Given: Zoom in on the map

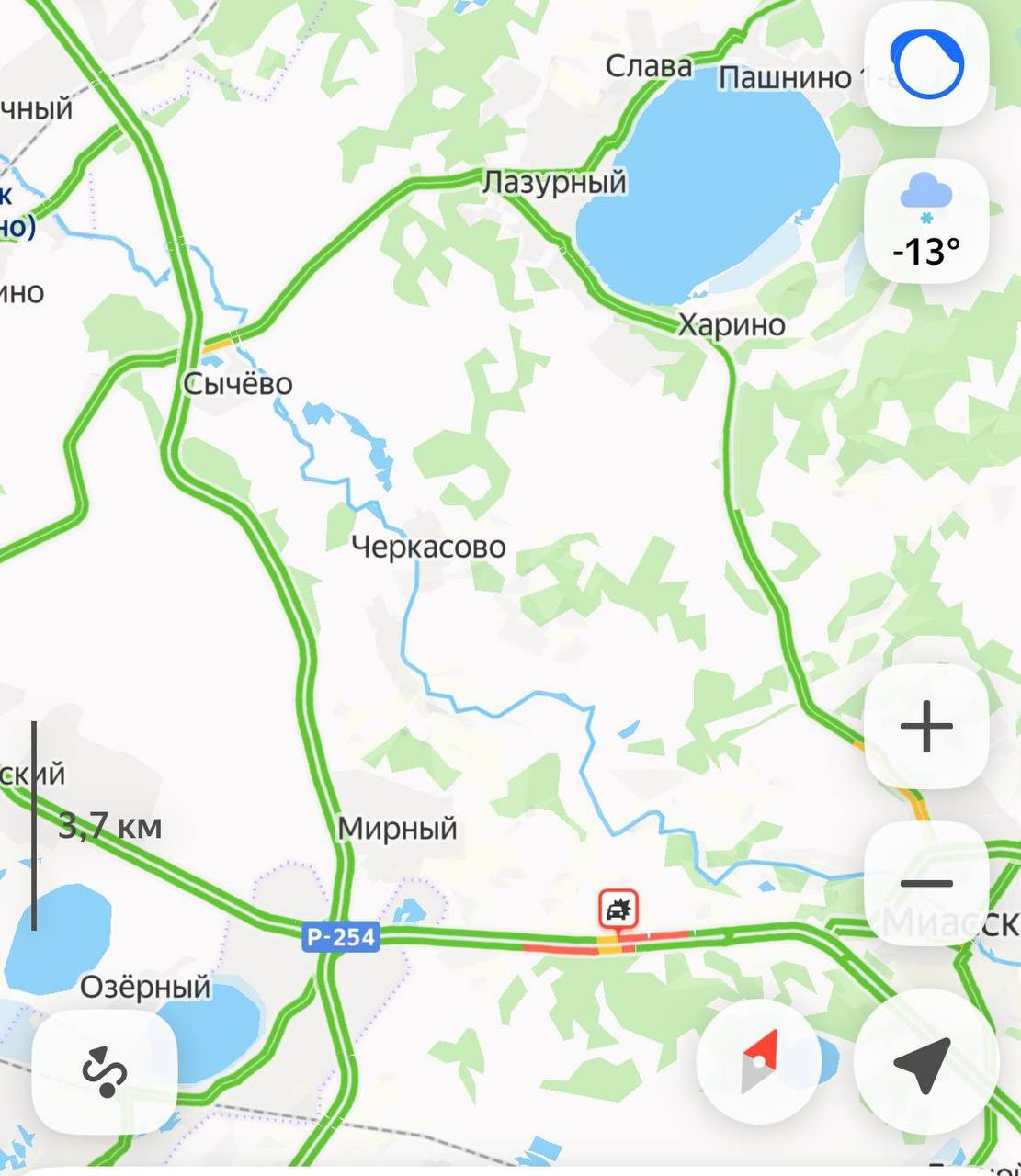Looking at the screenshot, I should 926,727.
